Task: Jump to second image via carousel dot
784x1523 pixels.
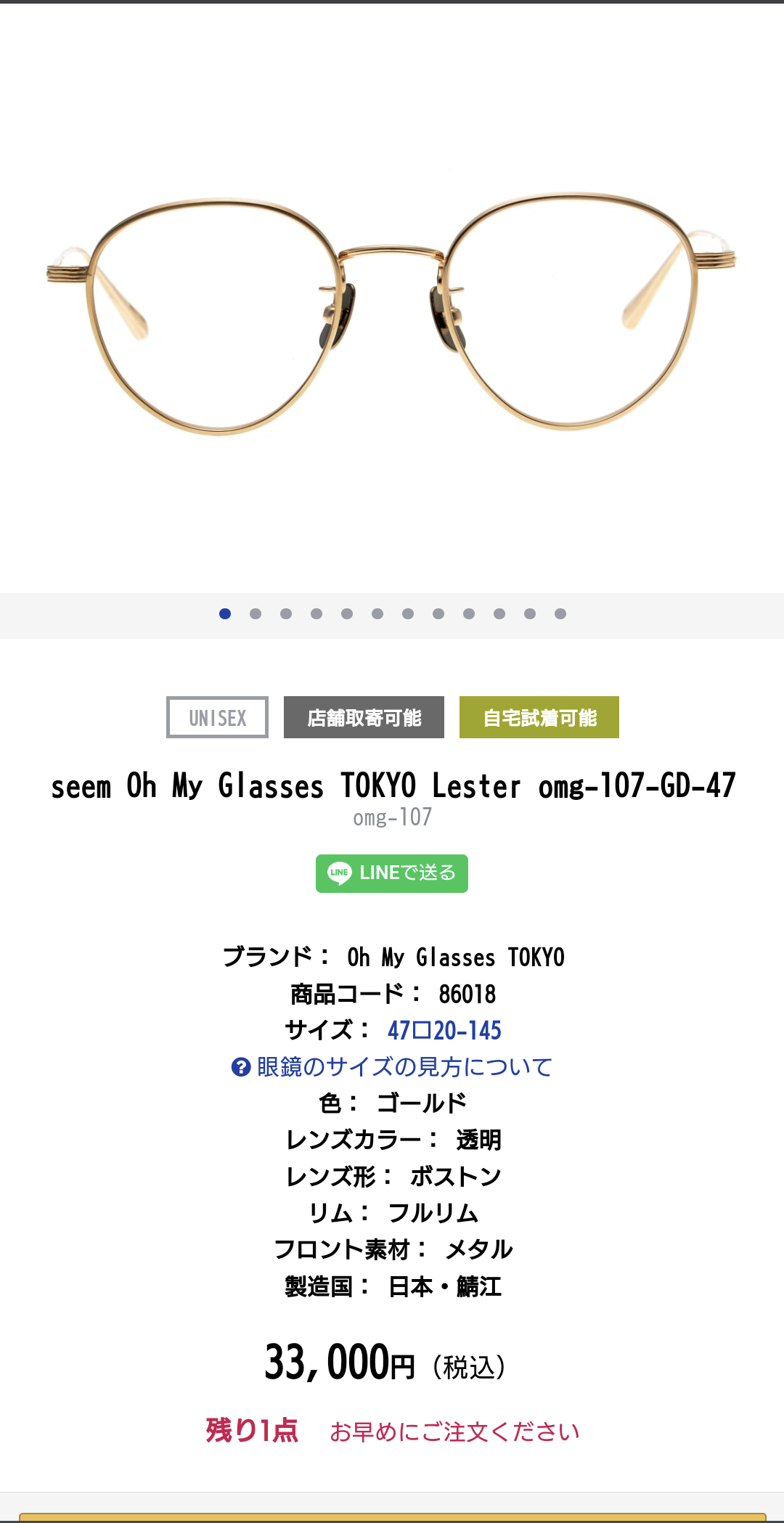Action: 256,614
